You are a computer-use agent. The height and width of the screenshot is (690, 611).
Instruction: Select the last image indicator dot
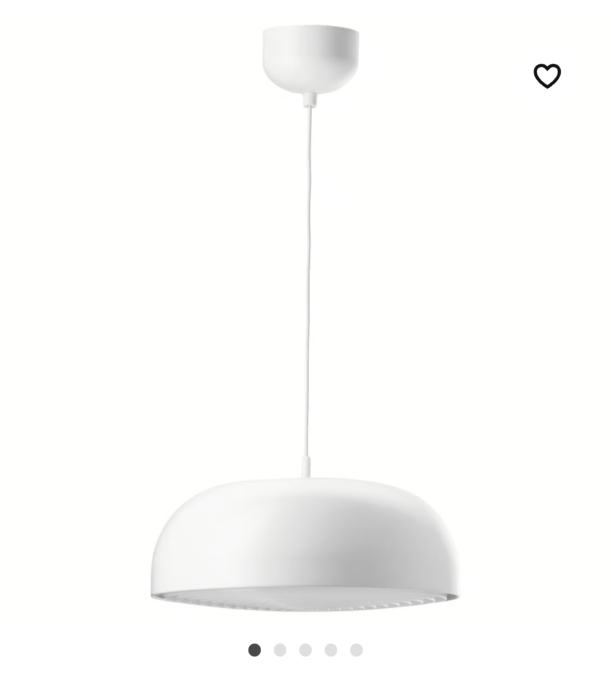click(x=356, y=650)
